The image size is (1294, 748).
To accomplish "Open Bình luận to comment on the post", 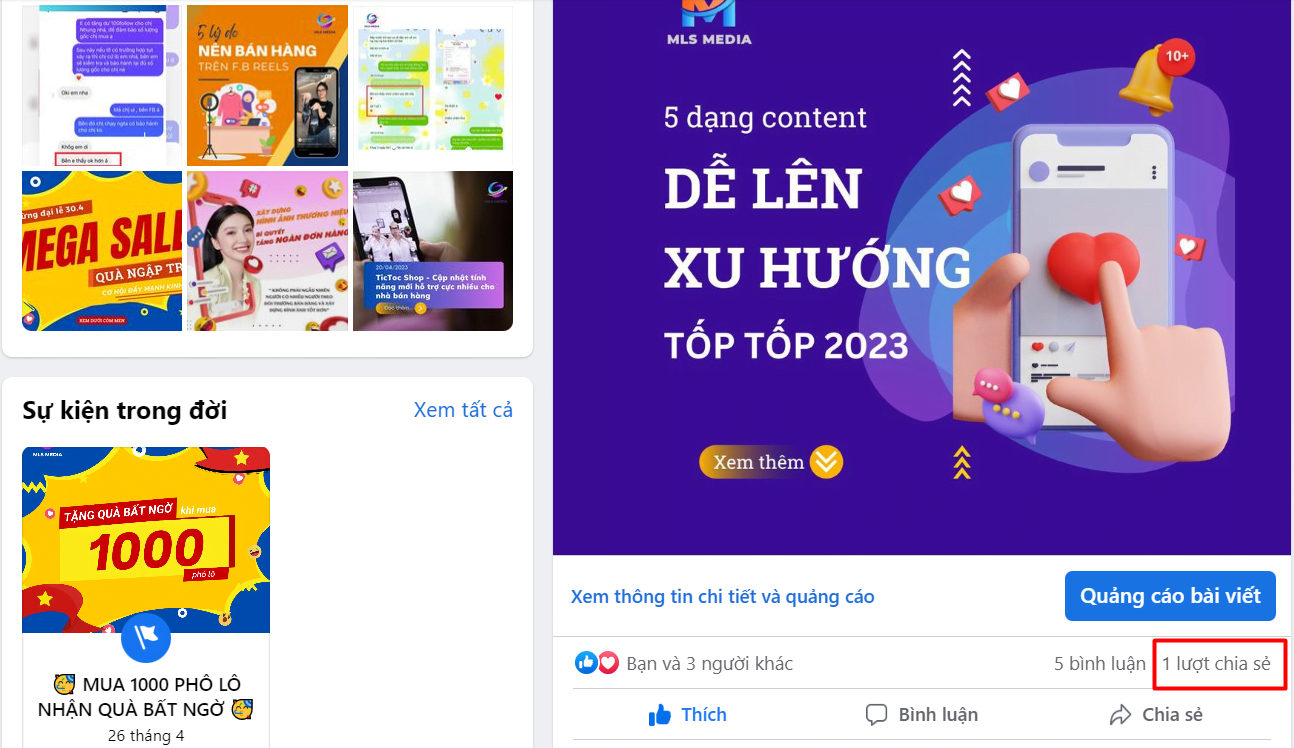I will (x=921, y=715).
